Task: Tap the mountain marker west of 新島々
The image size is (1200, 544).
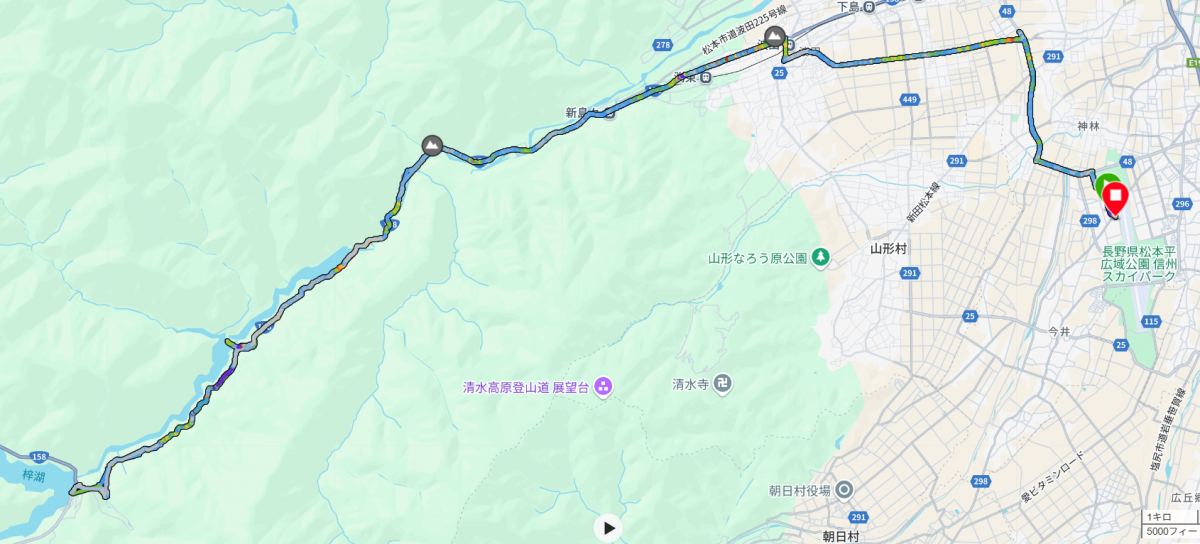Action: [432, 146]
